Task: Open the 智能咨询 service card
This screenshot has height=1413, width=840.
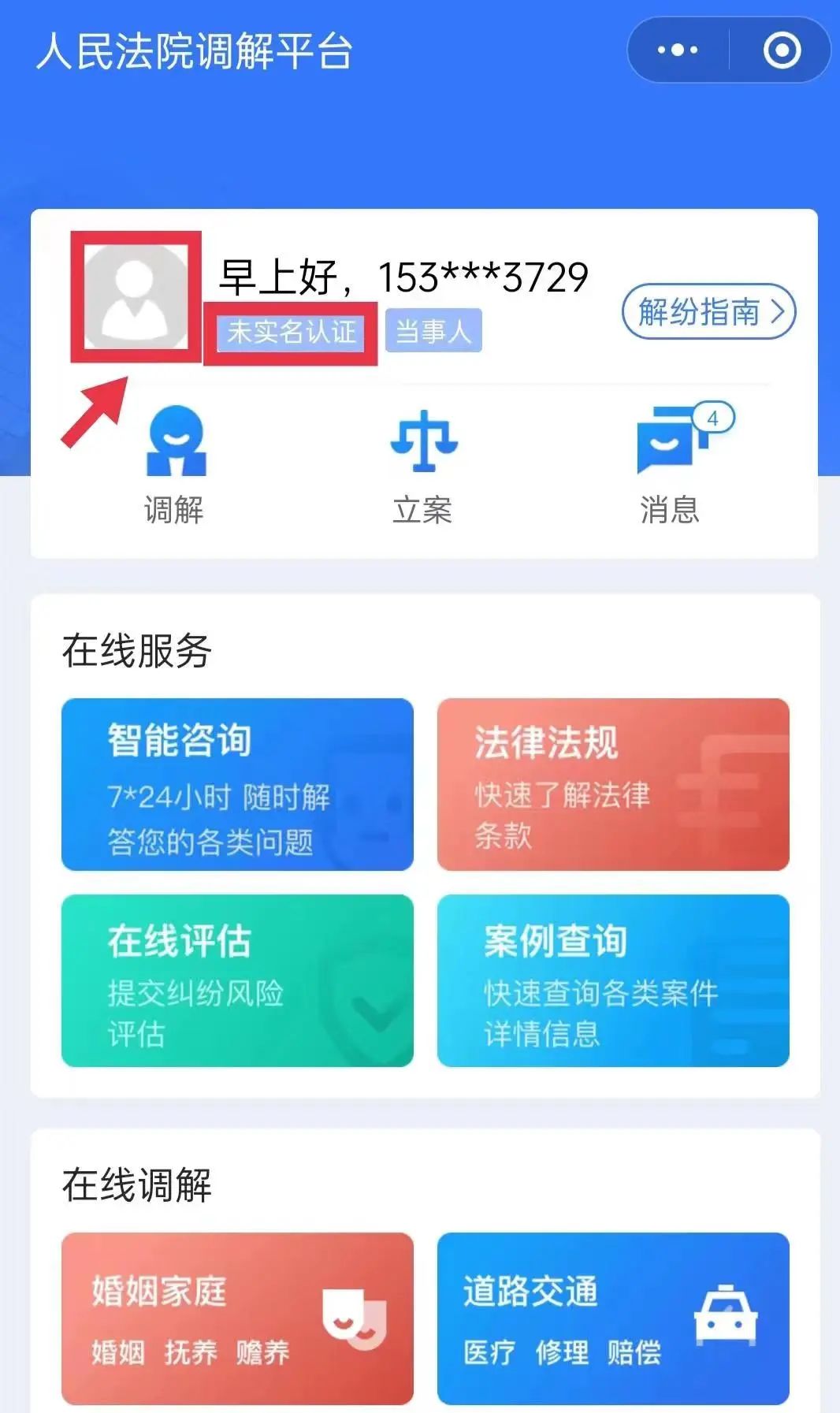Action: [237, 784]
